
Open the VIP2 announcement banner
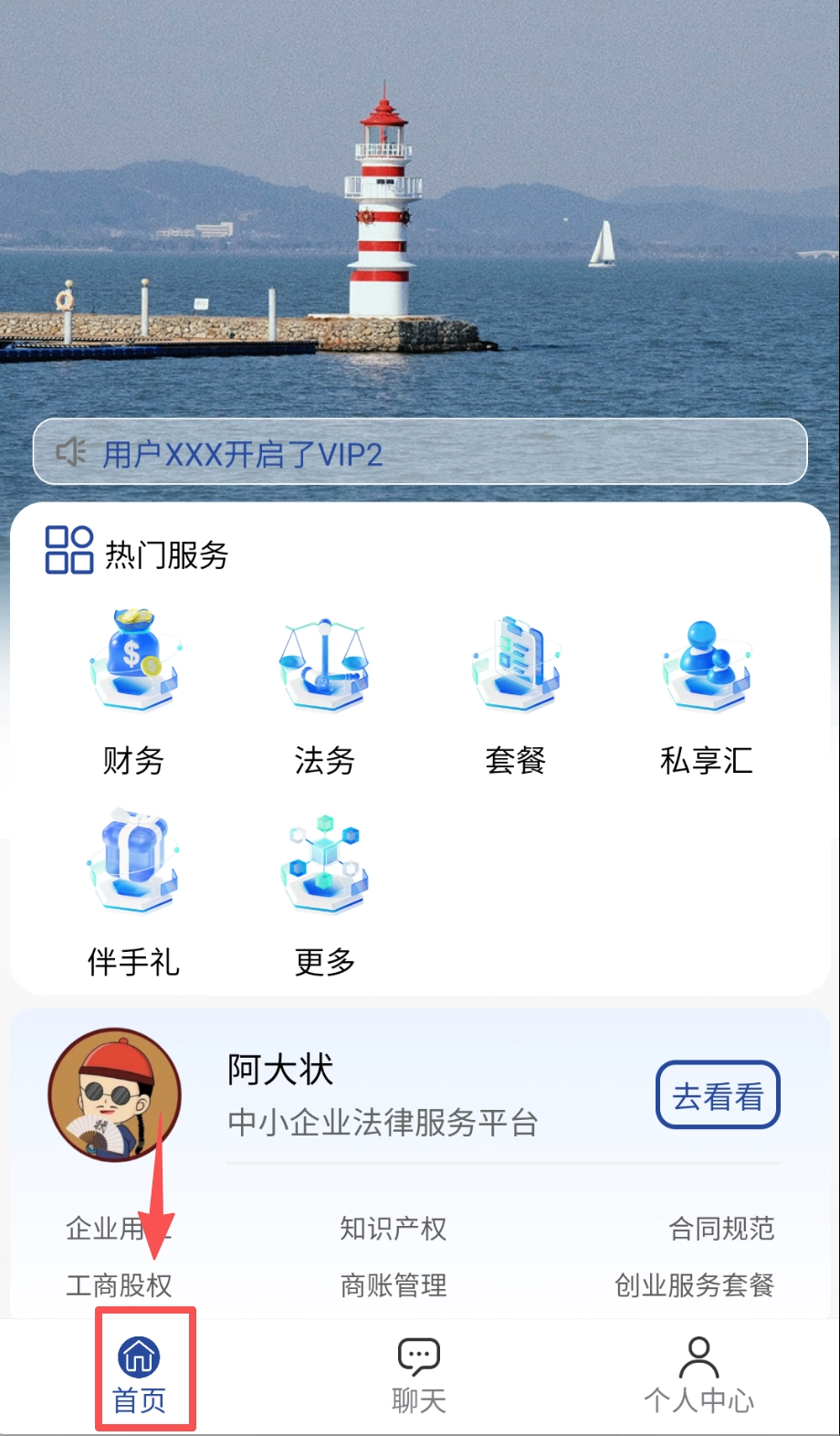420,452
